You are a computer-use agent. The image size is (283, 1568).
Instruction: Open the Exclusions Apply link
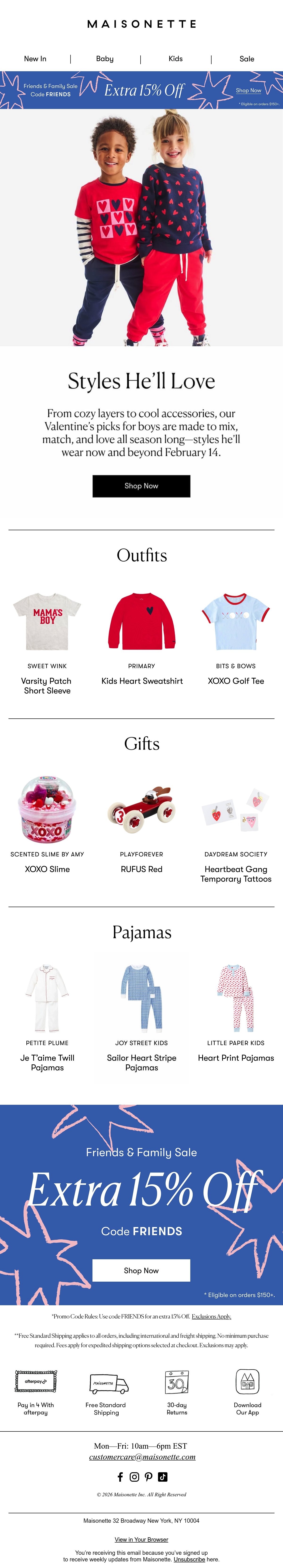(x=211, y=1316)
